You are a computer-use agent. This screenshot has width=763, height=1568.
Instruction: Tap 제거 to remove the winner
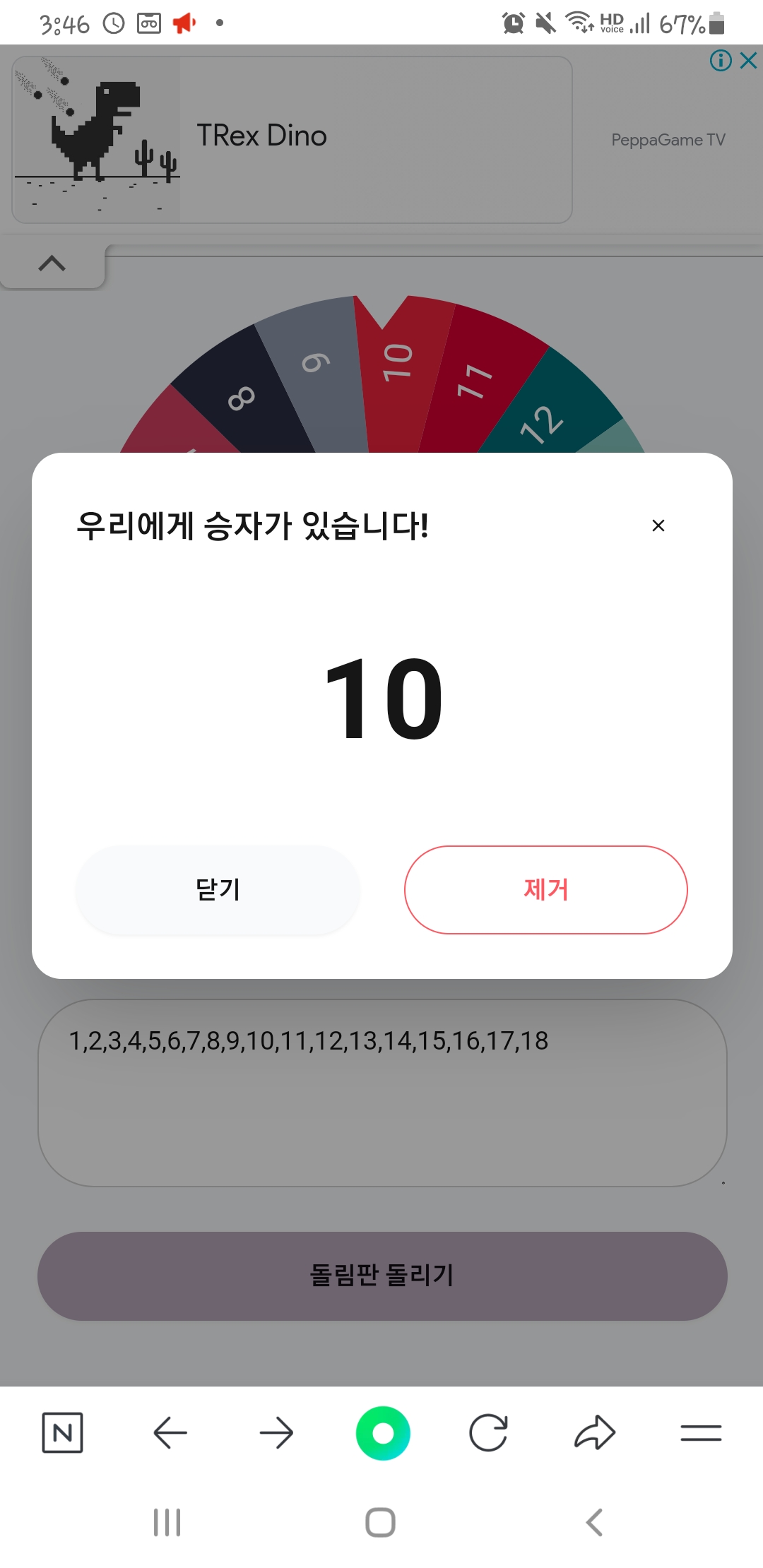point(545,890)
